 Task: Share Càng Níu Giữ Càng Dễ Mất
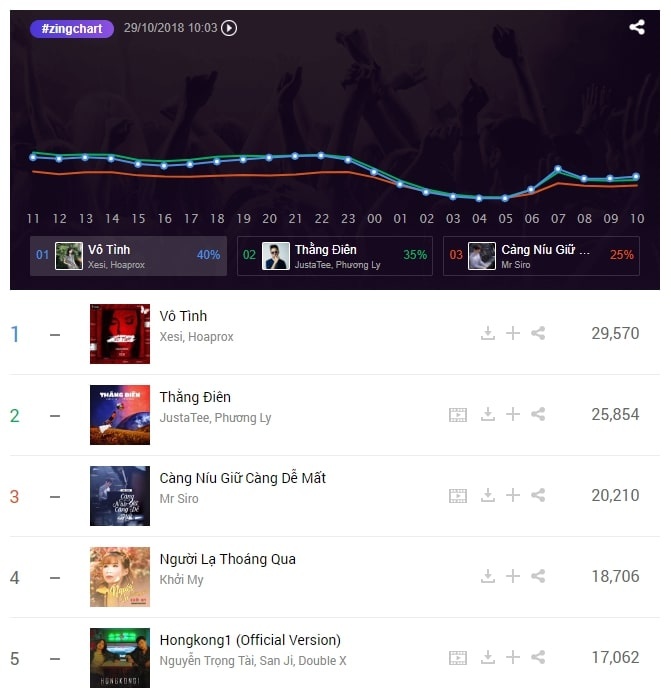coord(538,495)
